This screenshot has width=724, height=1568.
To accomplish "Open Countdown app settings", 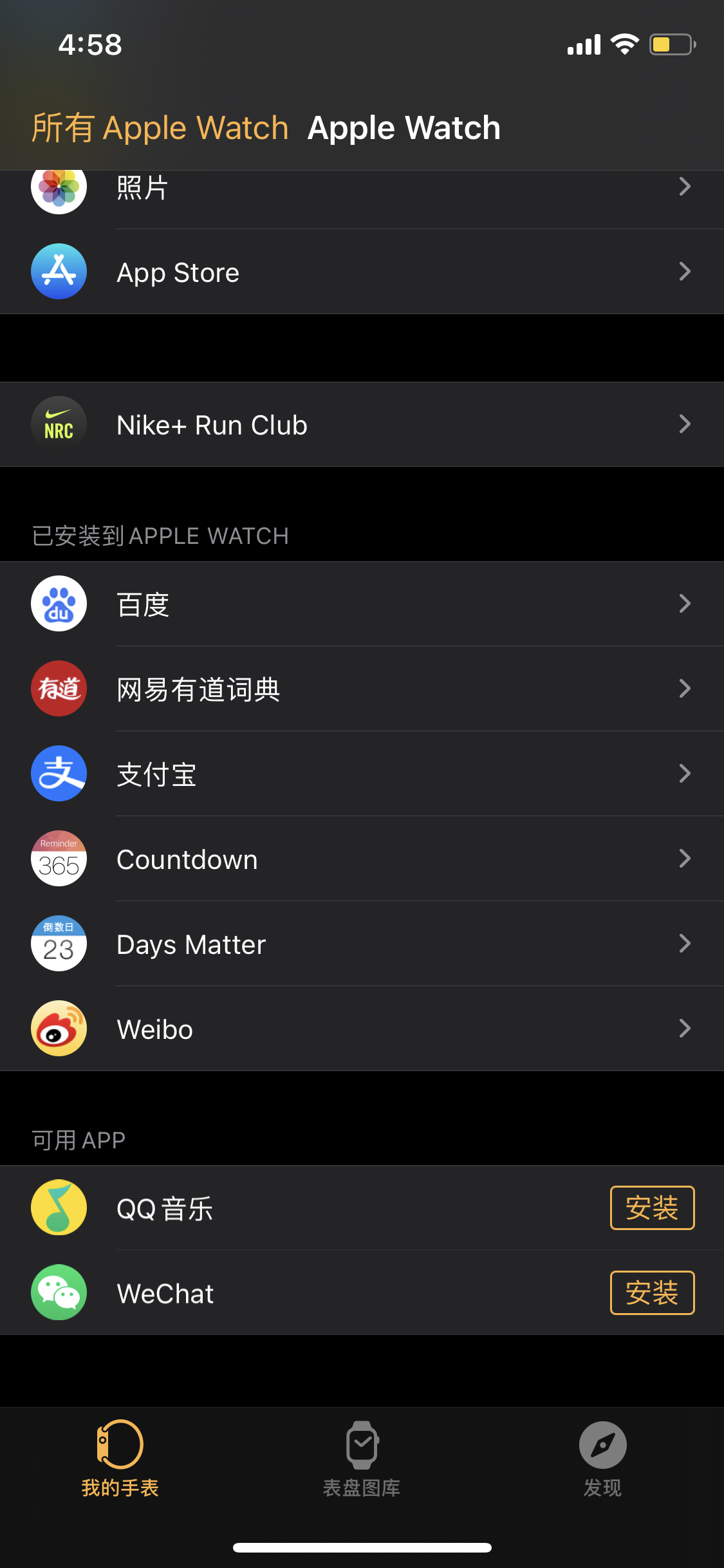I will coord(360,859).
